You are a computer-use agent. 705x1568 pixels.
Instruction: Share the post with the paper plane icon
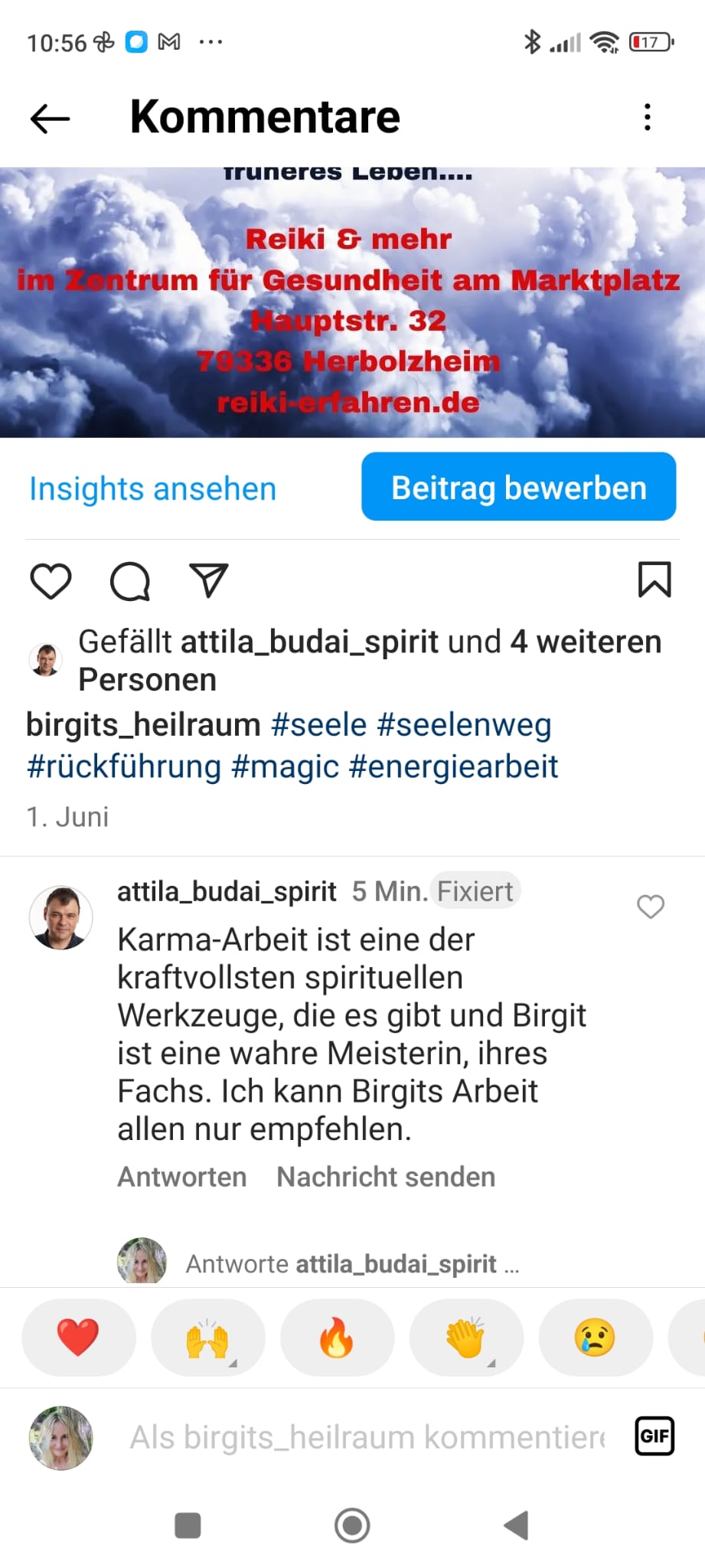[208, 580]
